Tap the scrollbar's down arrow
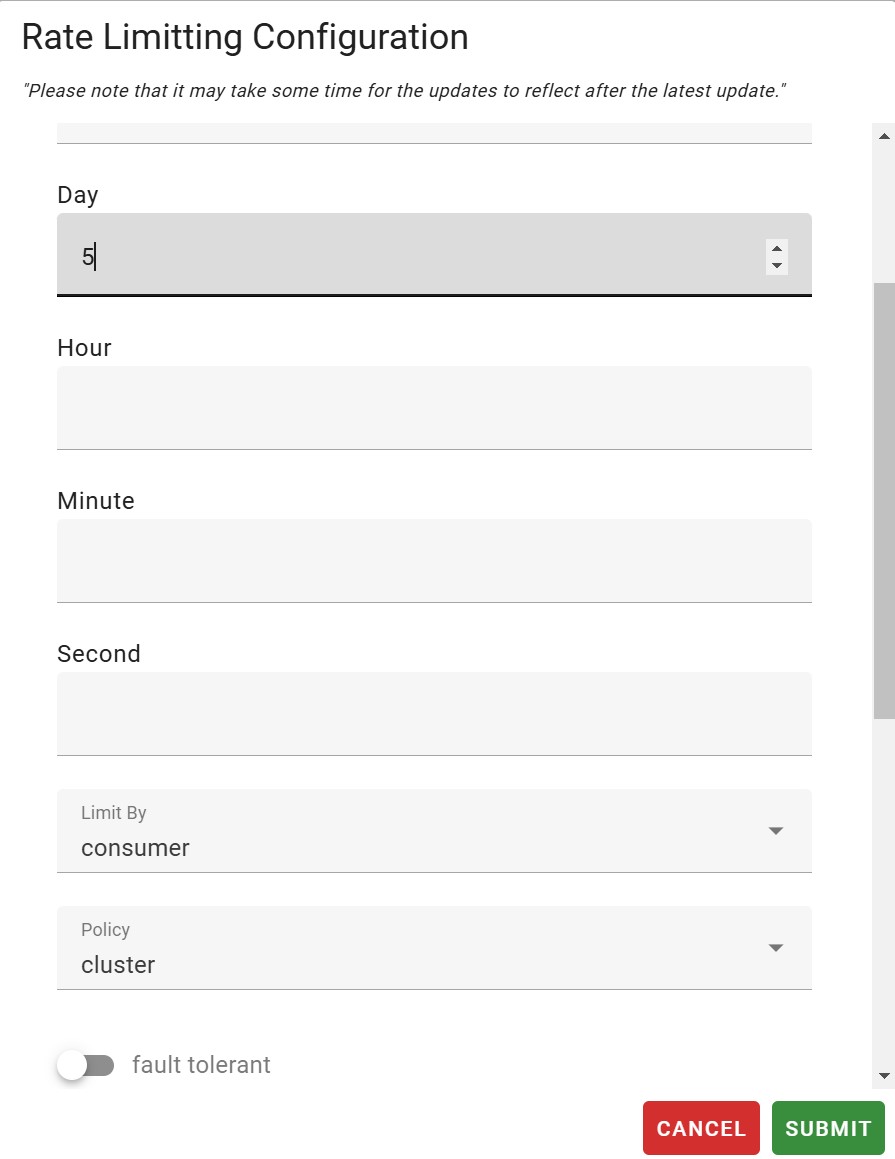 [884, 1076]
